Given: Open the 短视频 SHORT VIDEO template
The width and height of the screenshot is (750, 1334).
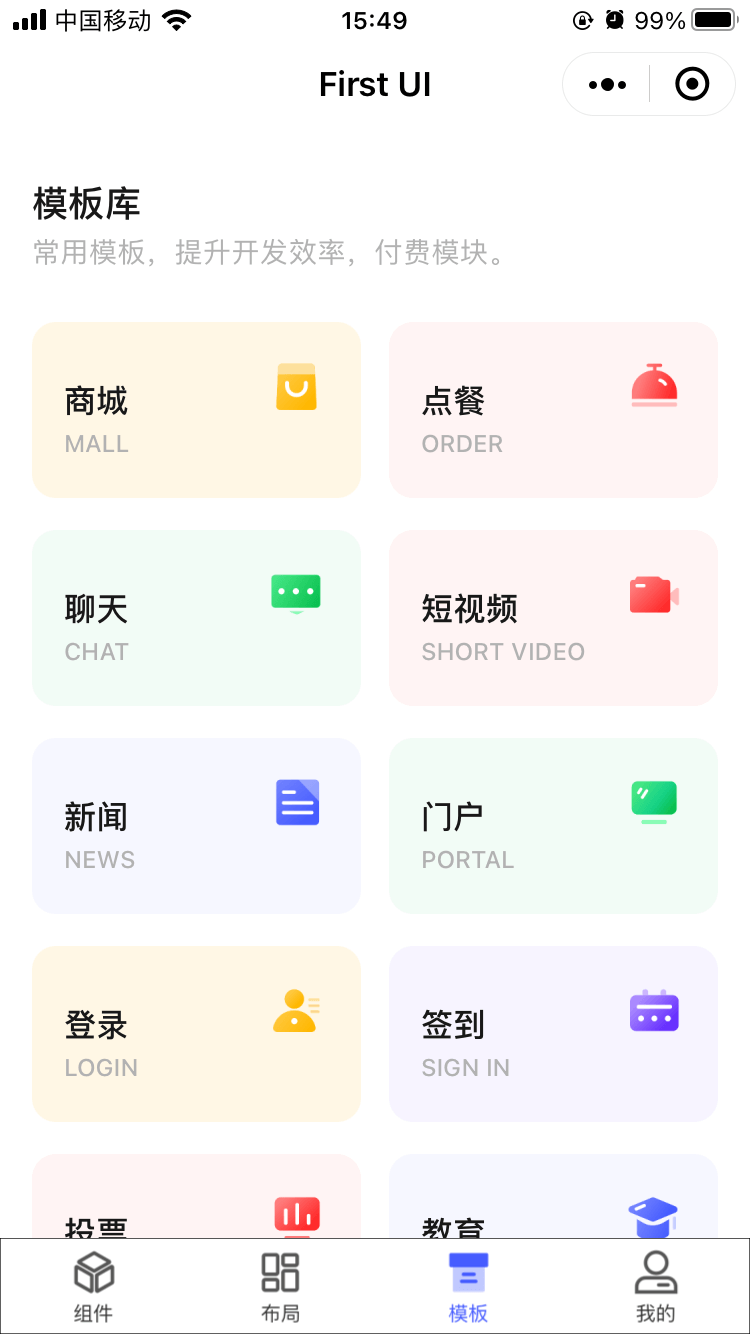Looking at the screenshot, I should pyautogui.click(x=553, y=618).
